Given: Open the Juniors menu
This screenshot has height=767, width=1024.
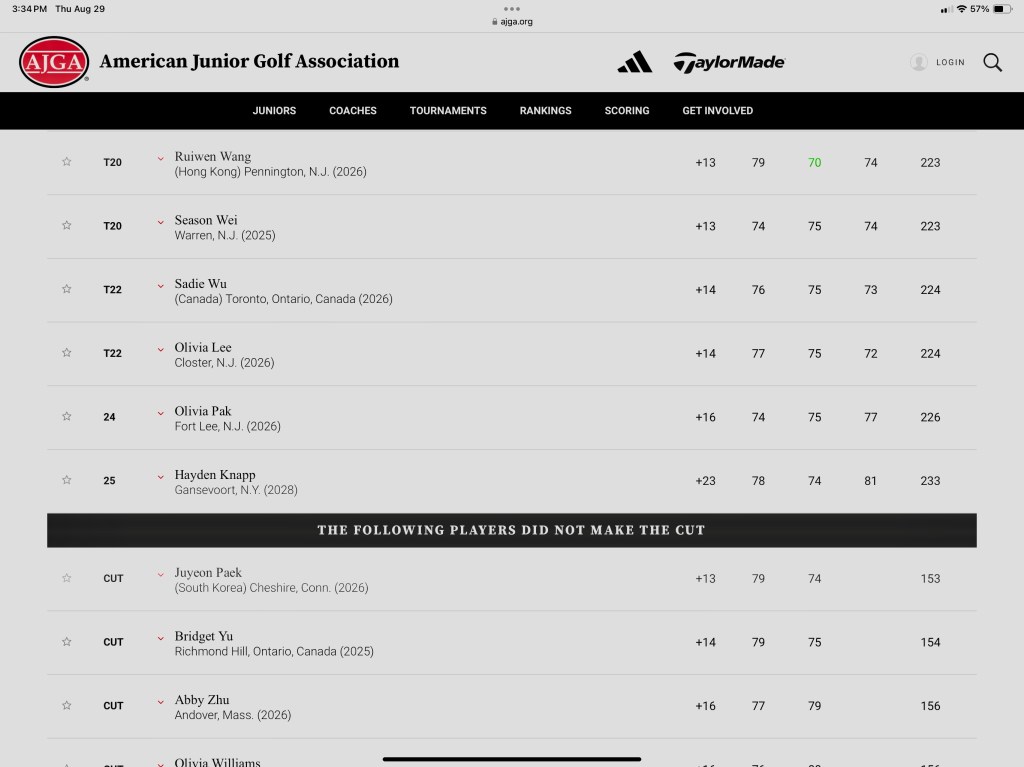Looking at the screenshot, I should (274, 110).
